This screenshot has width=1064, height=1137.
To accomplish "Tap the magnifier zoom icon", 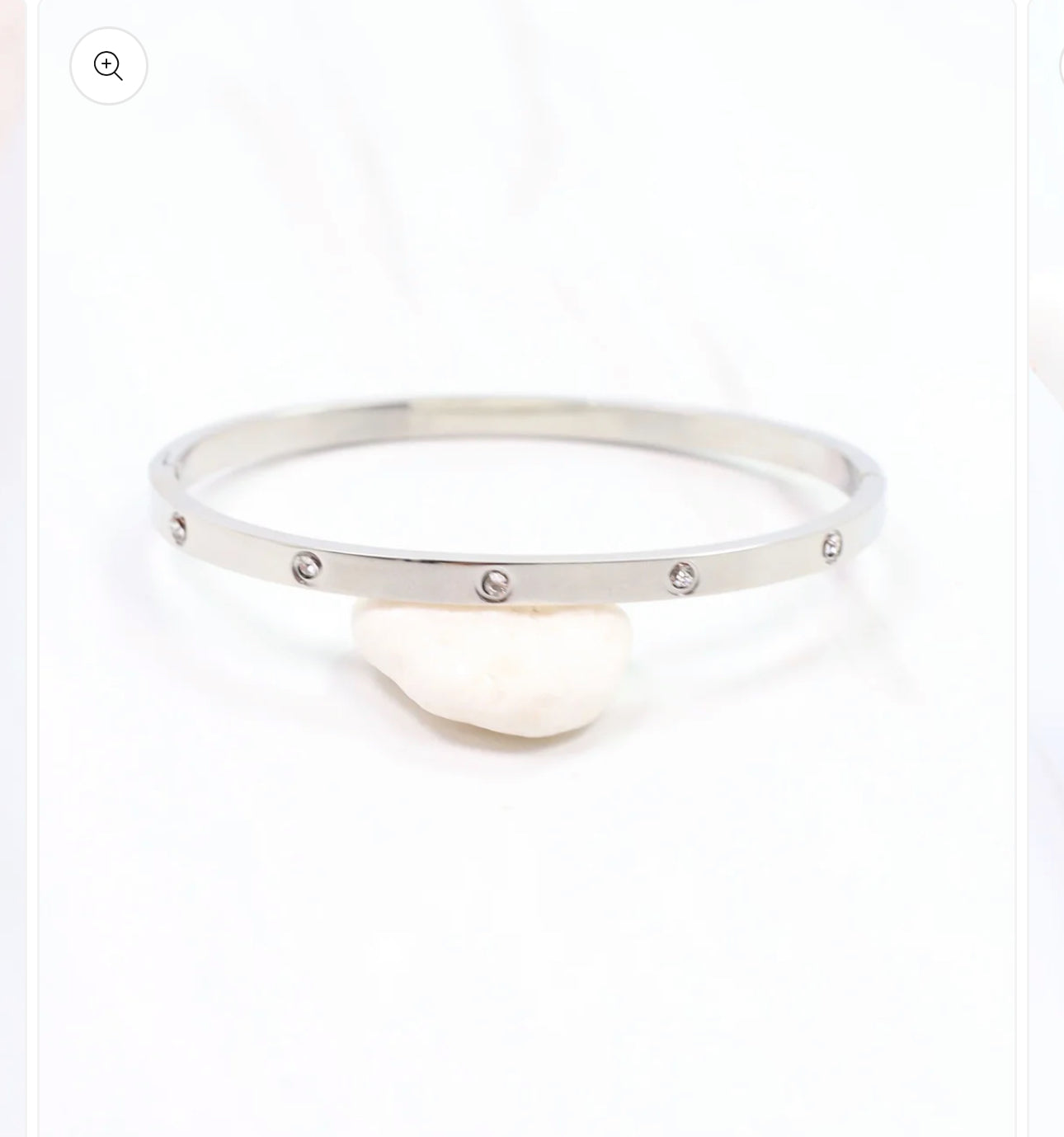I will coord(108,66).
